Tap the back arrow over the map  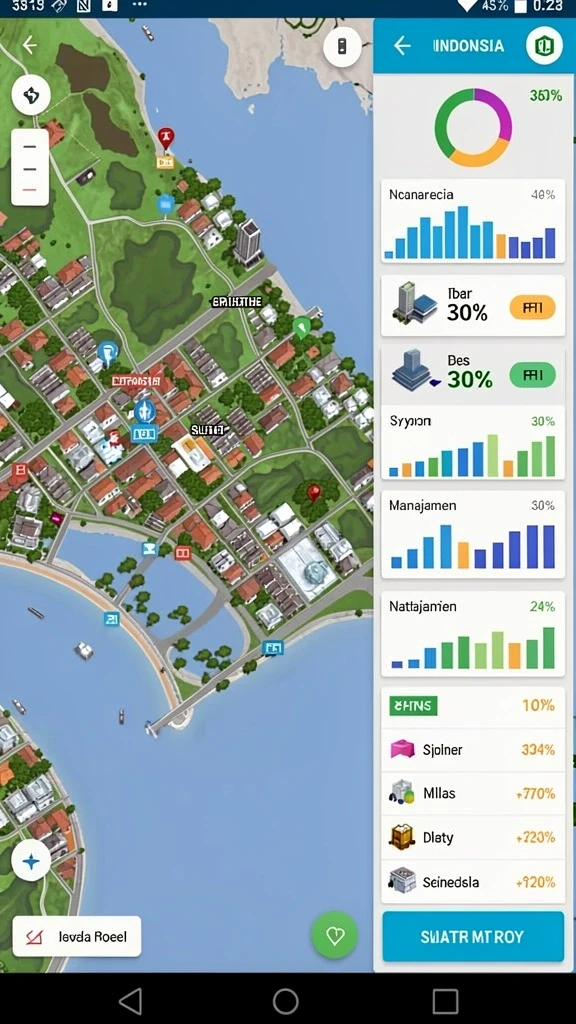(29, 45)
